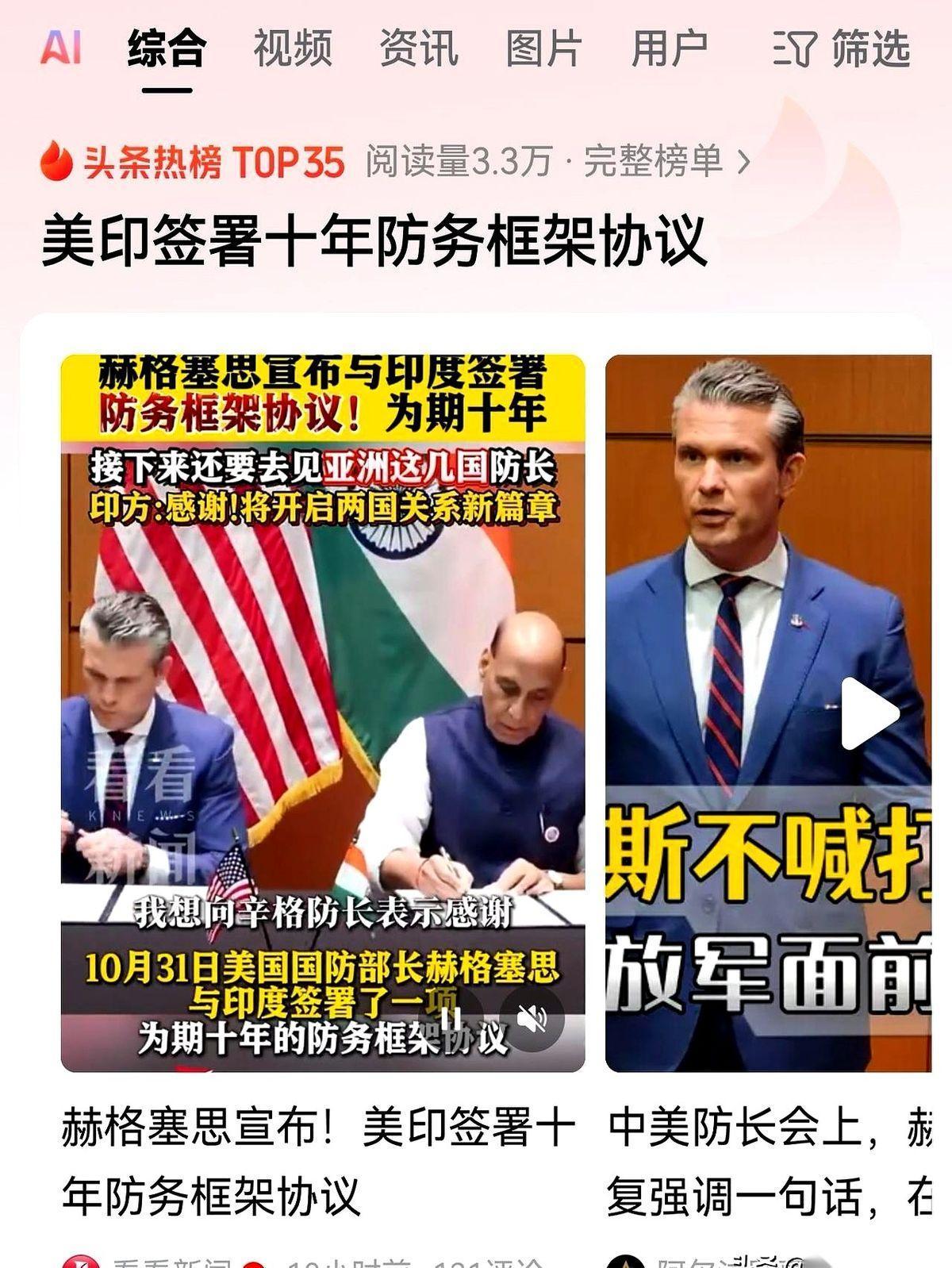Click the flame hot-list icon
This screenshot has width=952, height=1268.
[56, 162]
